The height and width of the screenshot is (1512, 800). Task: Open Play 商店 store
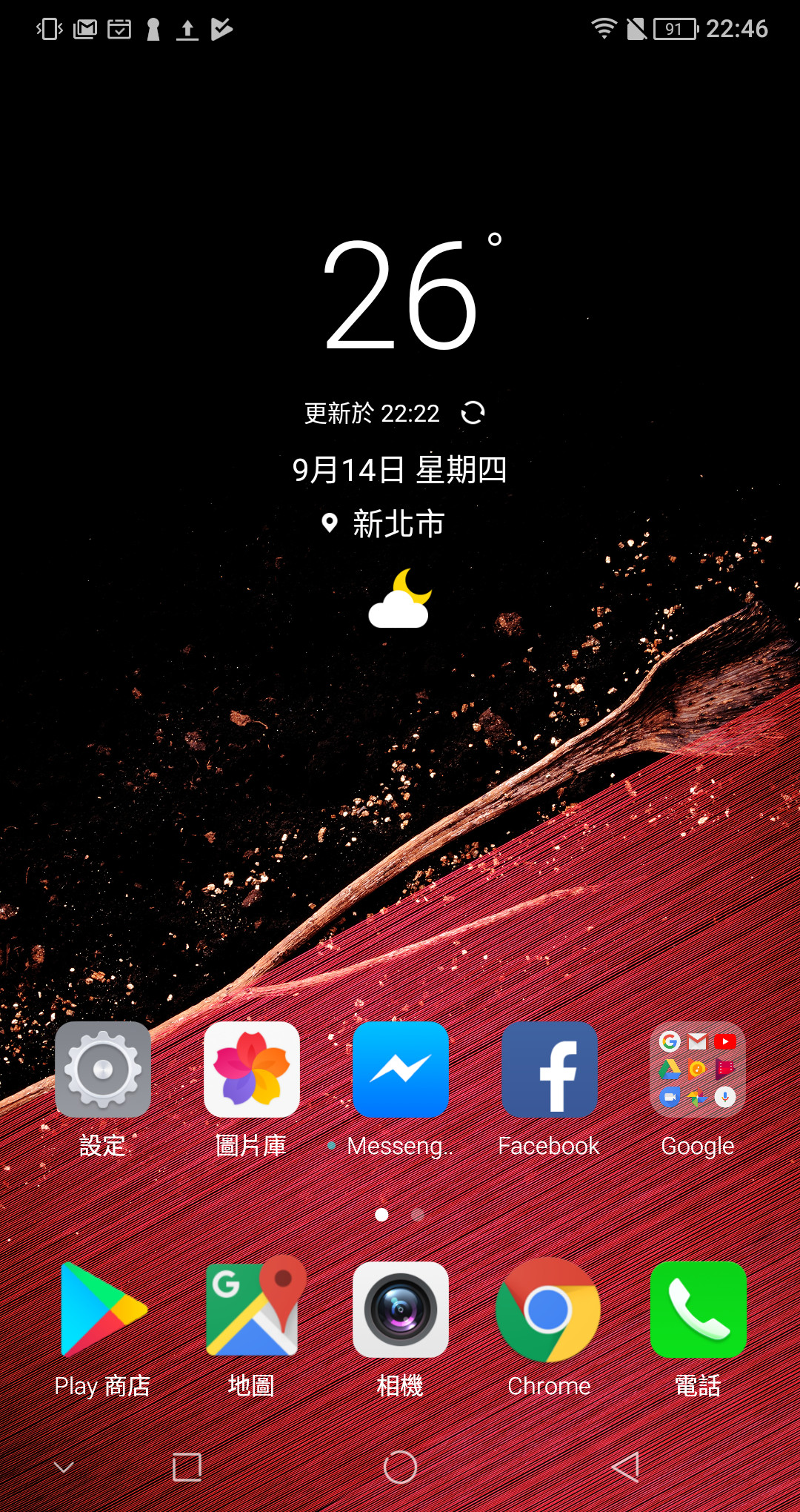103,1310
